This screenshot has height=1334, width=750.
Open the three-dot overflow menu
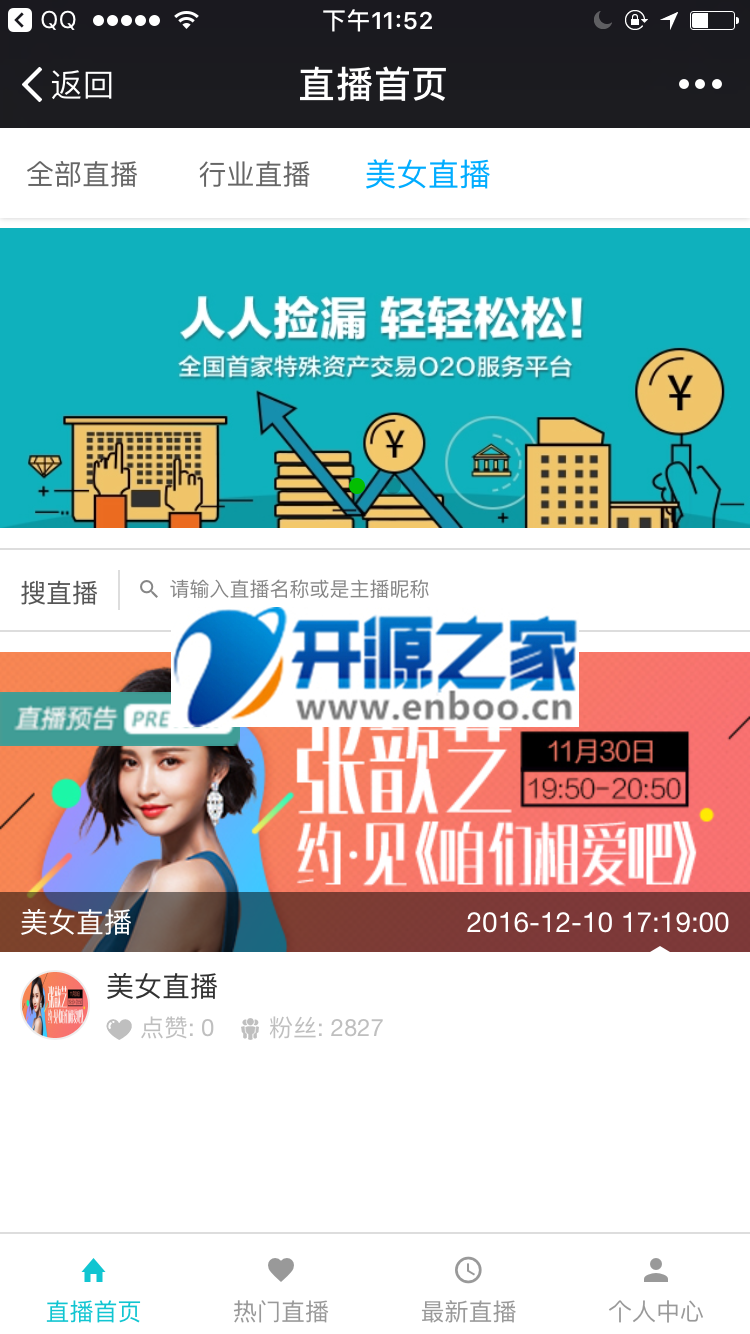(700, 85)
